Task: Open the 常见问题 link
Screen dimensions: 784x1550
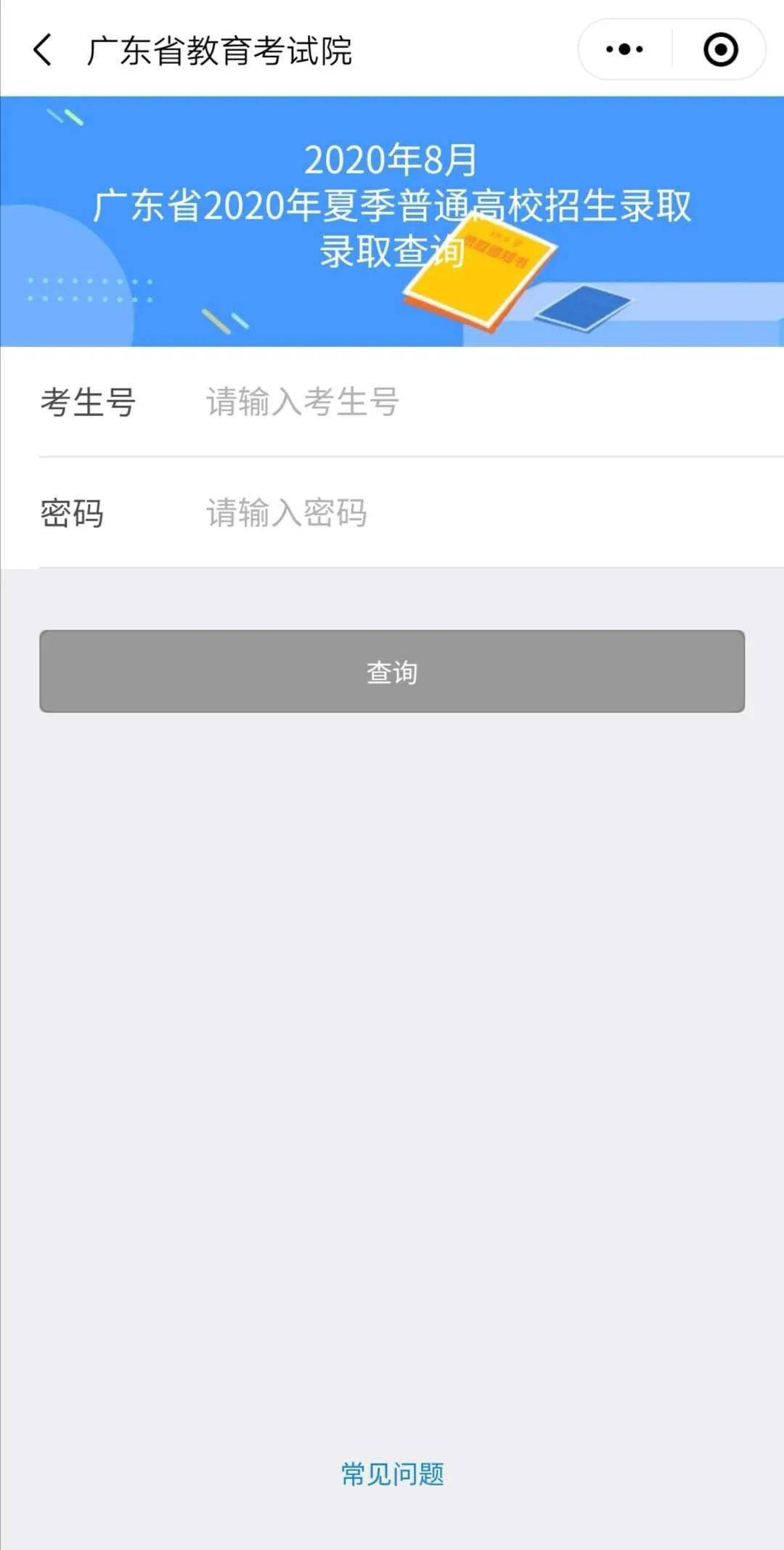Action: pyautogui.click(x=393, y=1474)
